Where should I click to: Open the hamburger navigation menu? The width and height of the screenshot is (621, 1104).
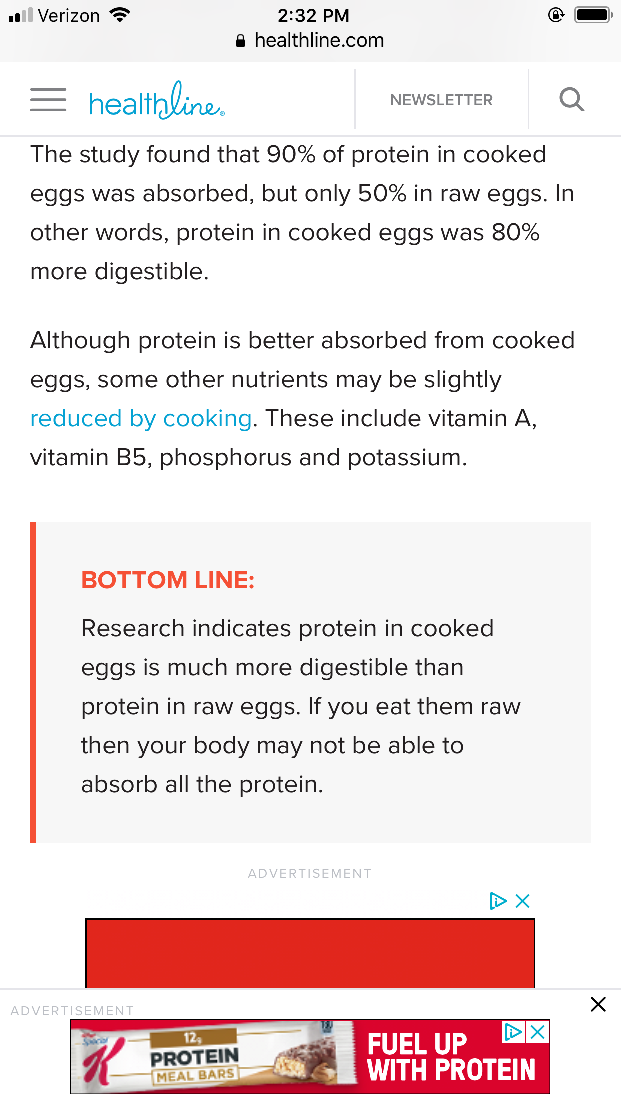48,100
